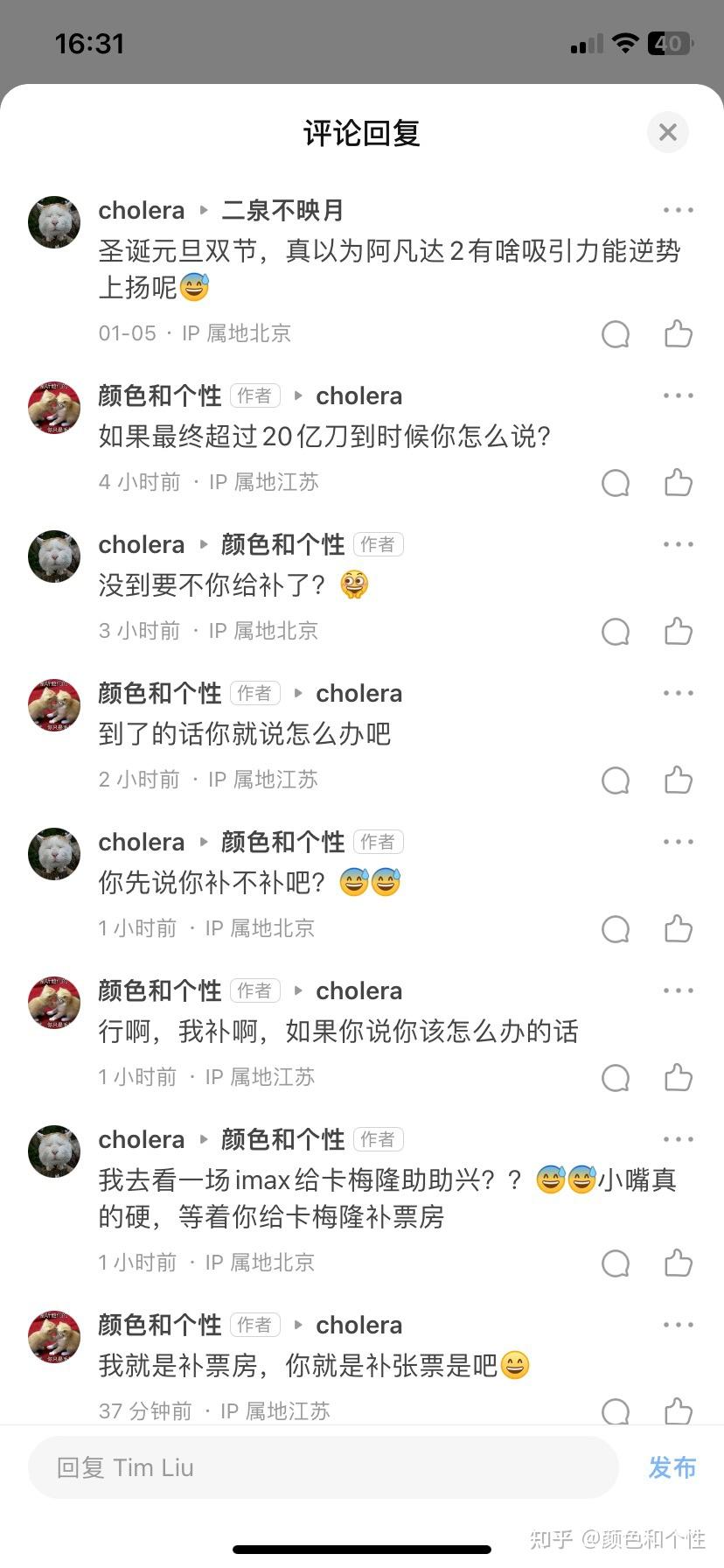Viewport: 724px width, 1568px height.
Task: Open more options for 我就是补票房 comment
Action: (x=679, y=1325)
